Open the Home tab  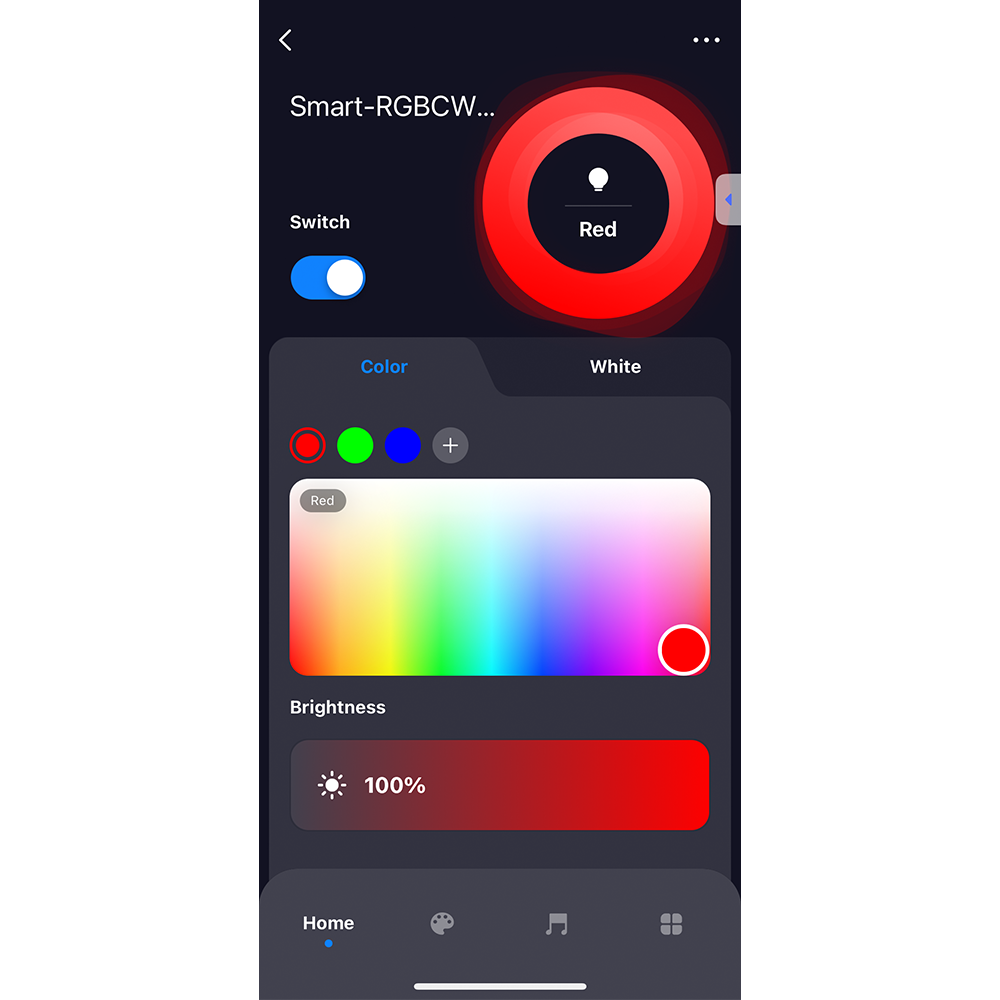[x=328, y=924]
